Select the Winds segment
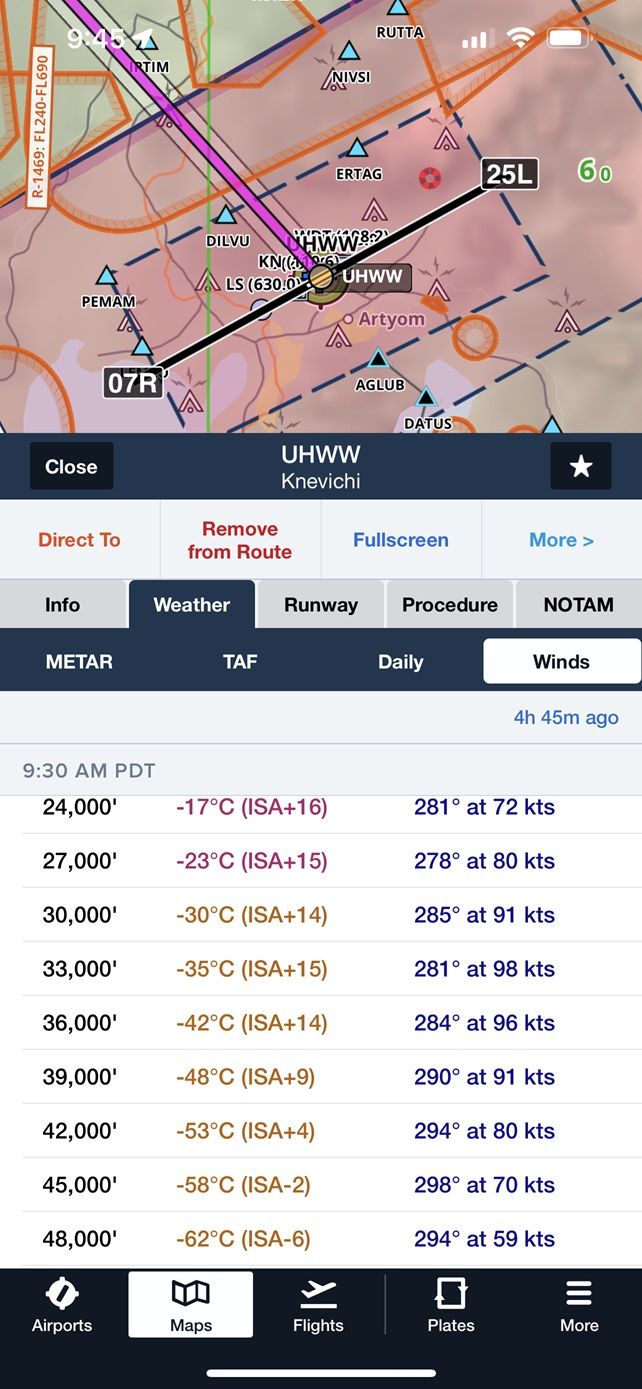The height and width of the screenshot is (1389, 642). tap(561, 662)
